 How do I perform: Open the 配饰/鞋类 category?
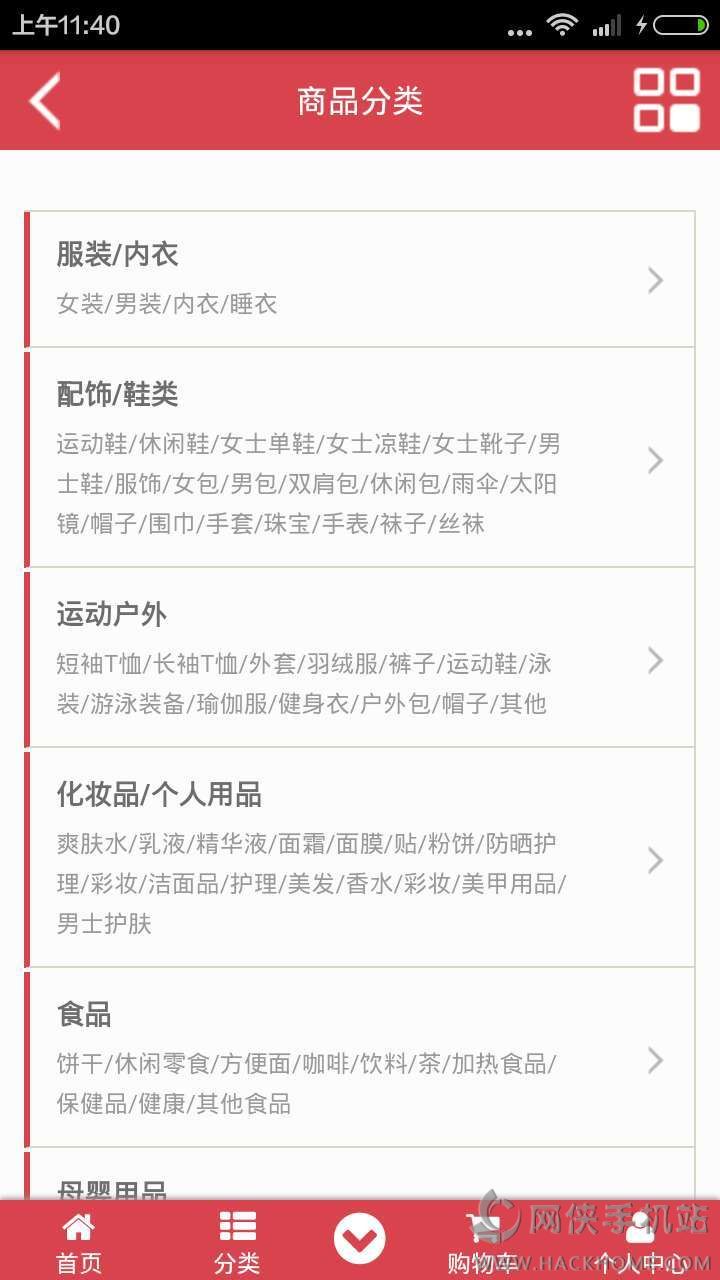pos(360,458)
